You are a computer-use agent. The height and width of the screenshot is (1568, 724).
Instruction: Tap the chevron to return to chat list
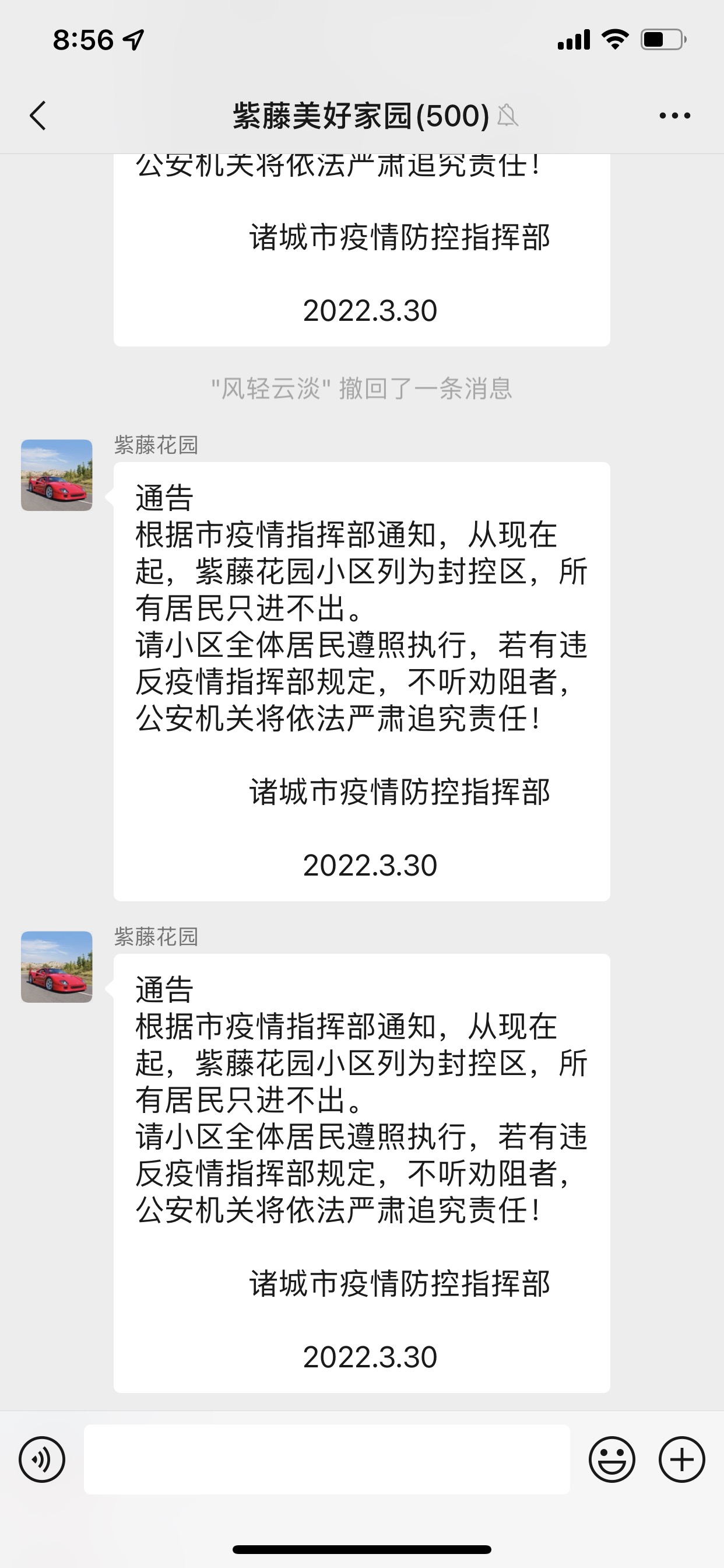(x=38, y=115)
